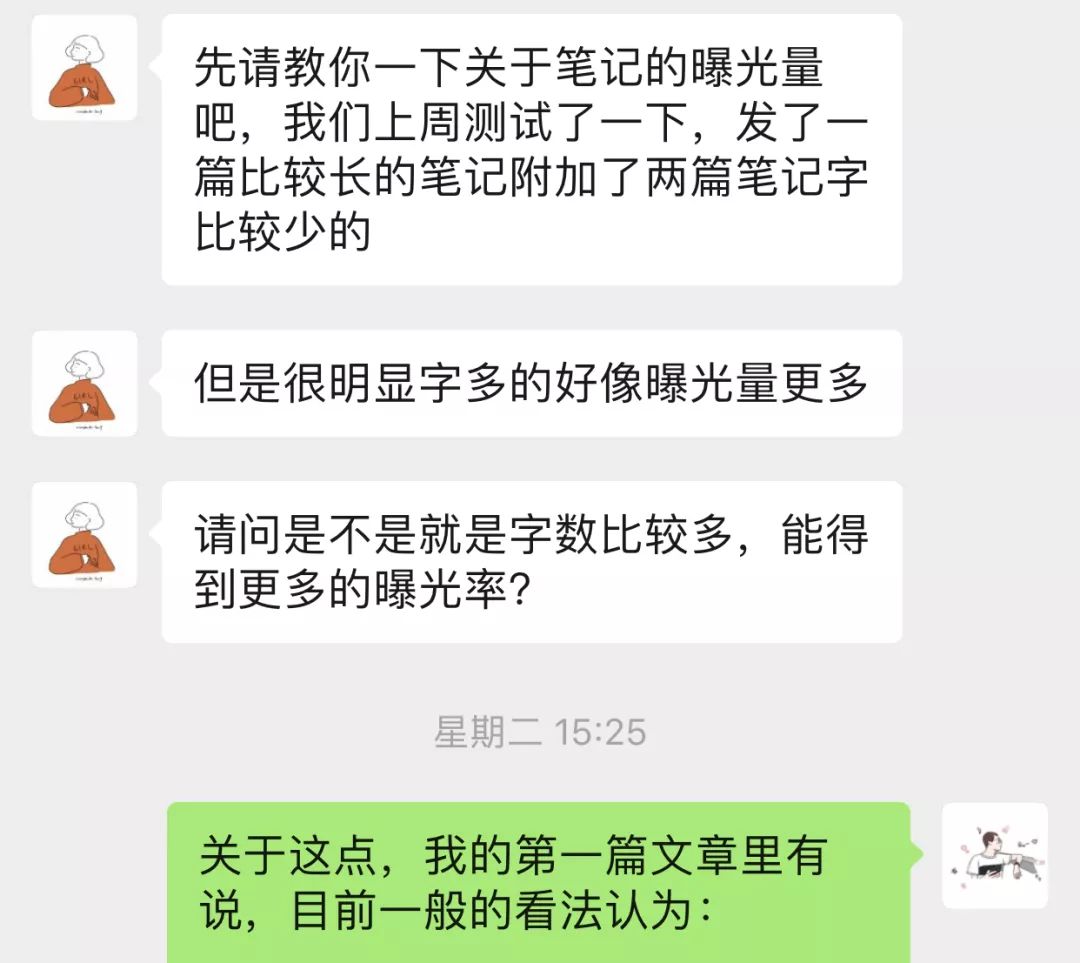Screen dimensions: 1080x963
Task: Tap avatar next to the 但是很明显字多的 message
Action: 85,383
